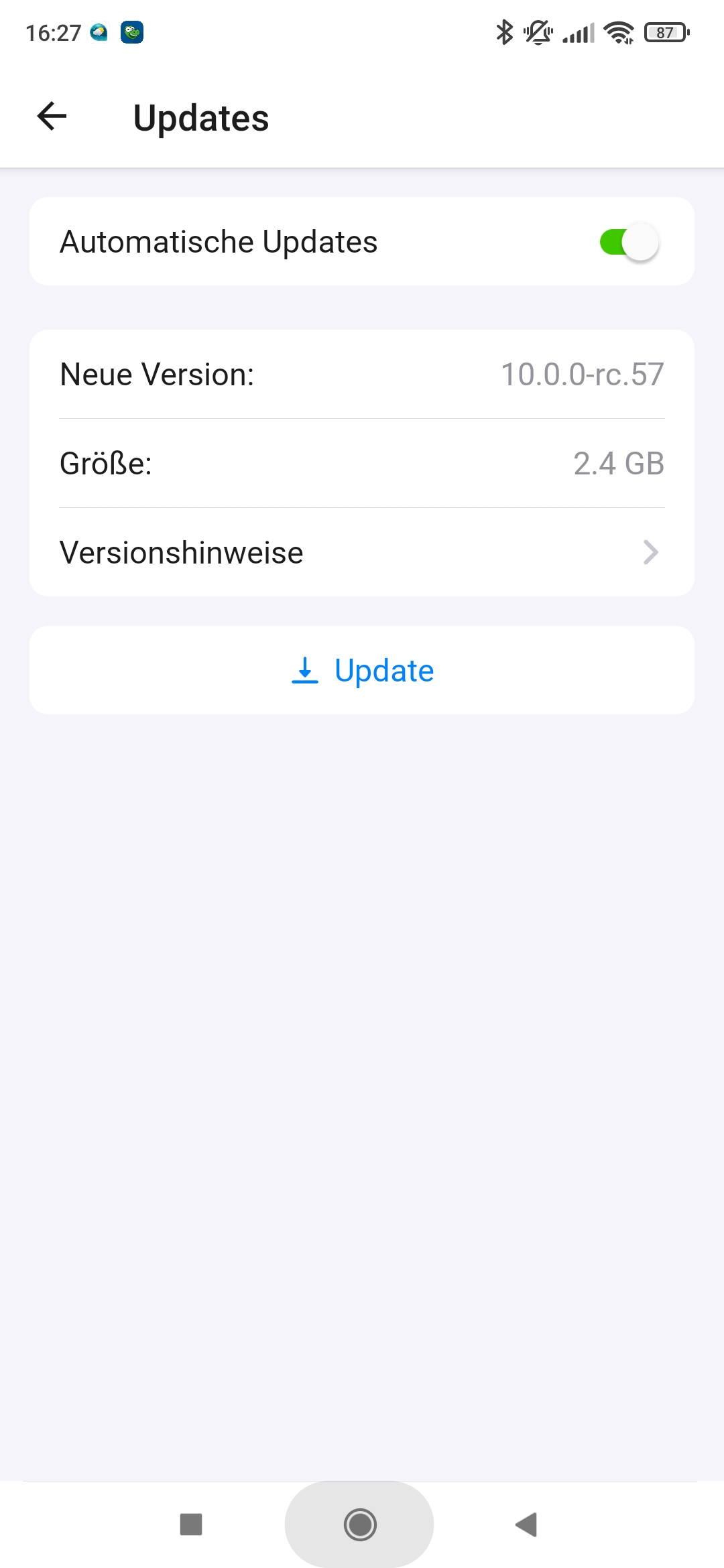This screenshot has width=724, height=1568.
Task: Tap the system home button
Action: (360, 1524)
